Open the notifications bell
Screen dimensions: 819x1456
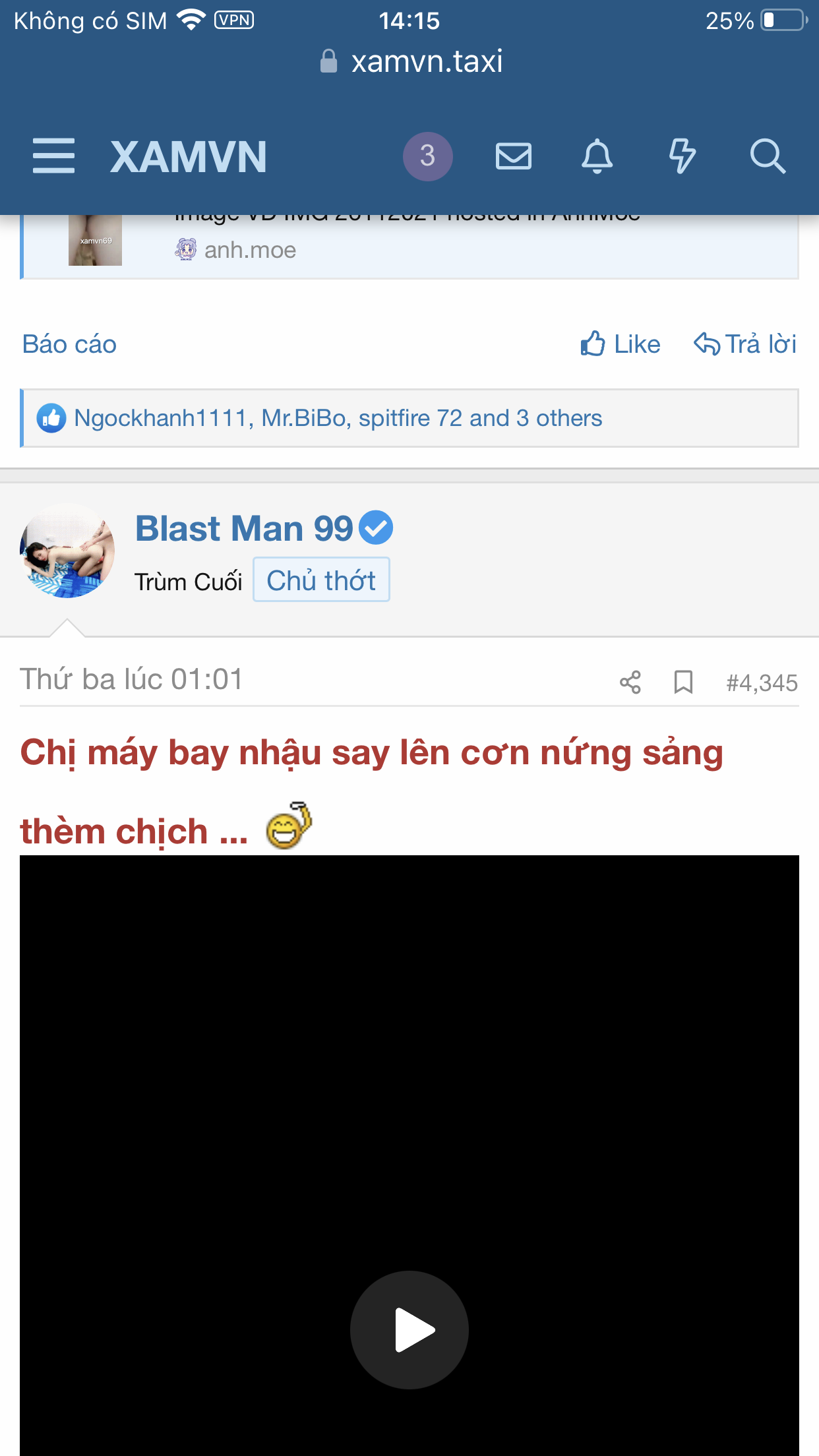tap(597, 156)
